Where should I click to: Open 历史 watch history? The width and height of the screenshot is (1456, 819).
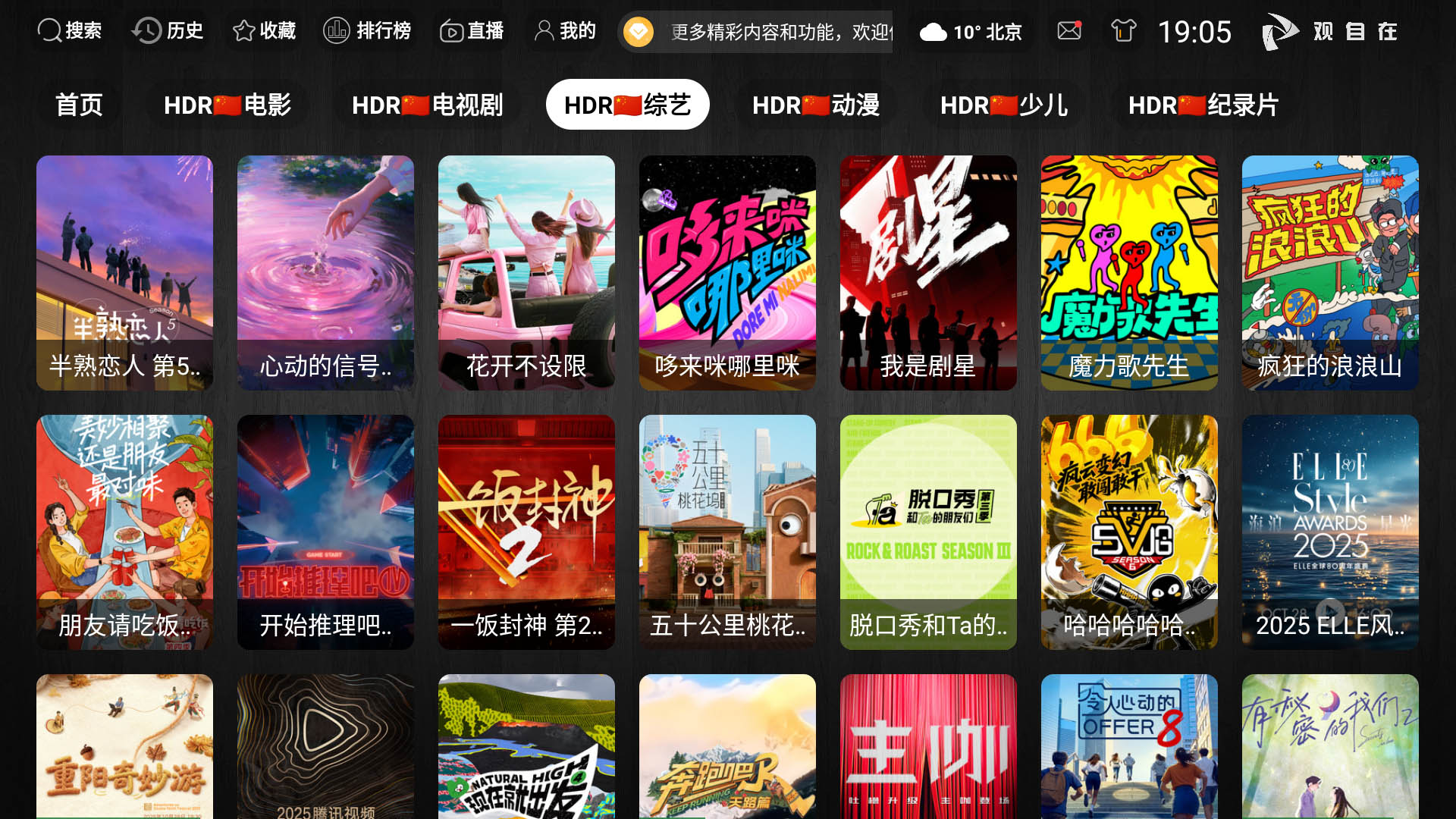coord(168,31)
